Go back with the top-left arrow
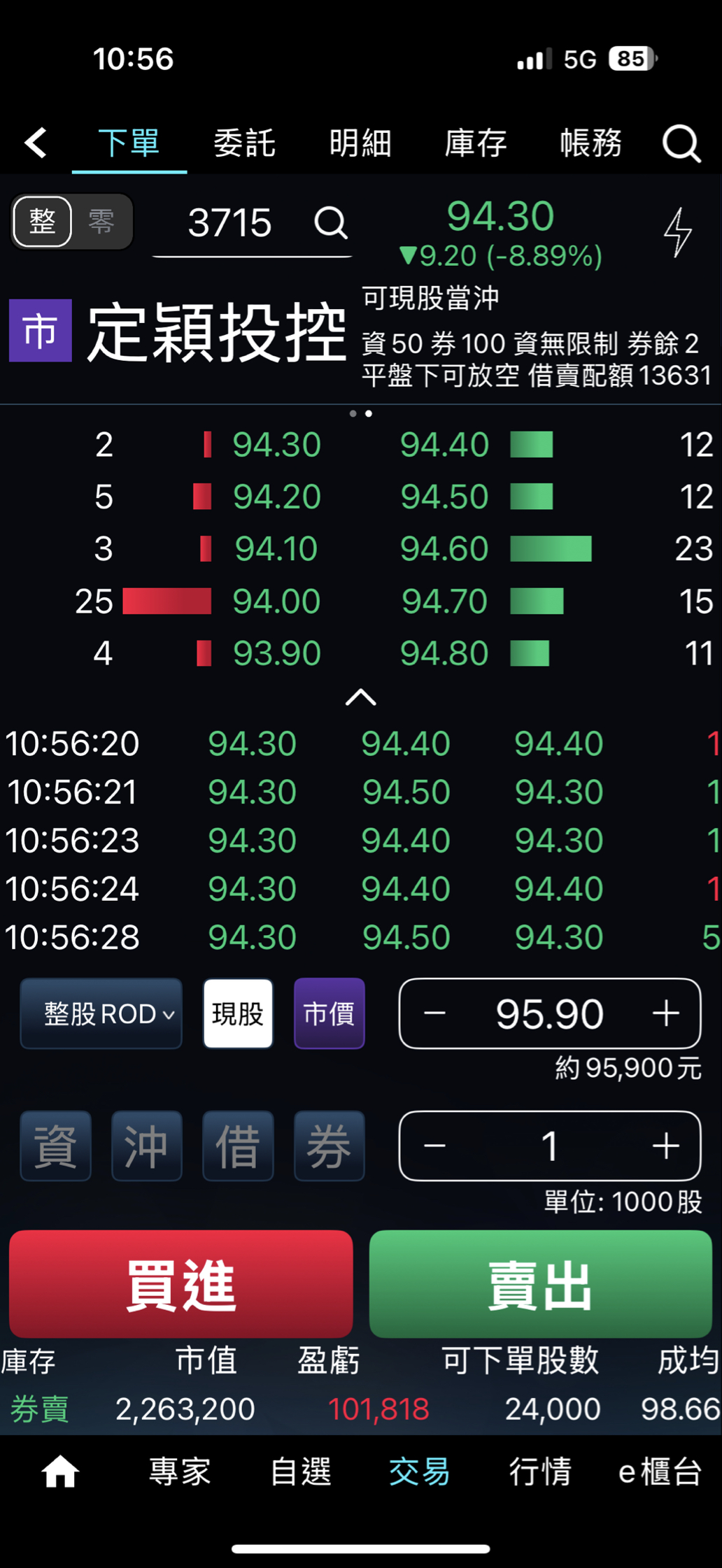This screenshot has width=722, height=1568. click(36, 143)
